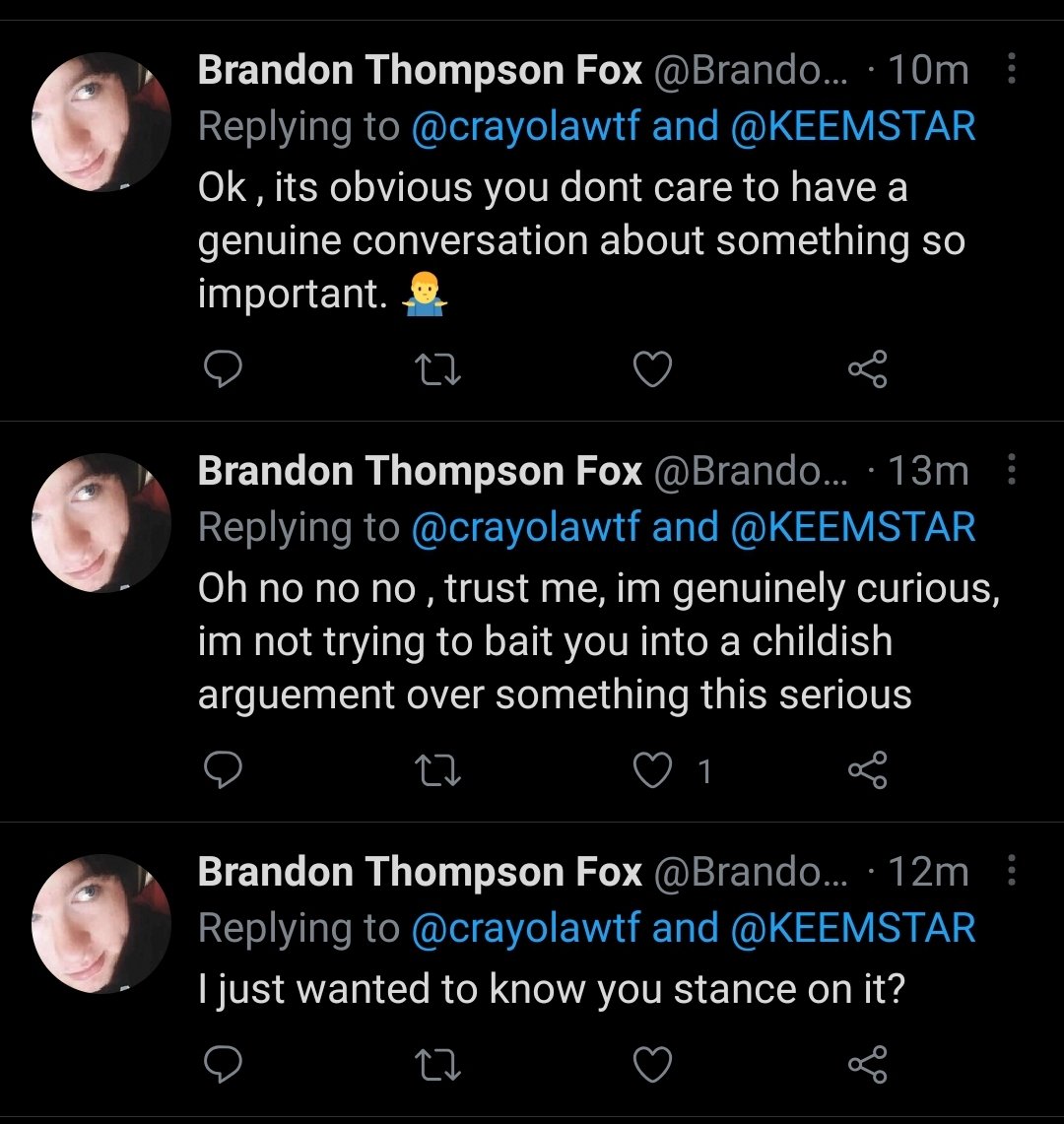
Task: Open overflow menu on the 10m tweet
Action: click(x=1011, y=70)
